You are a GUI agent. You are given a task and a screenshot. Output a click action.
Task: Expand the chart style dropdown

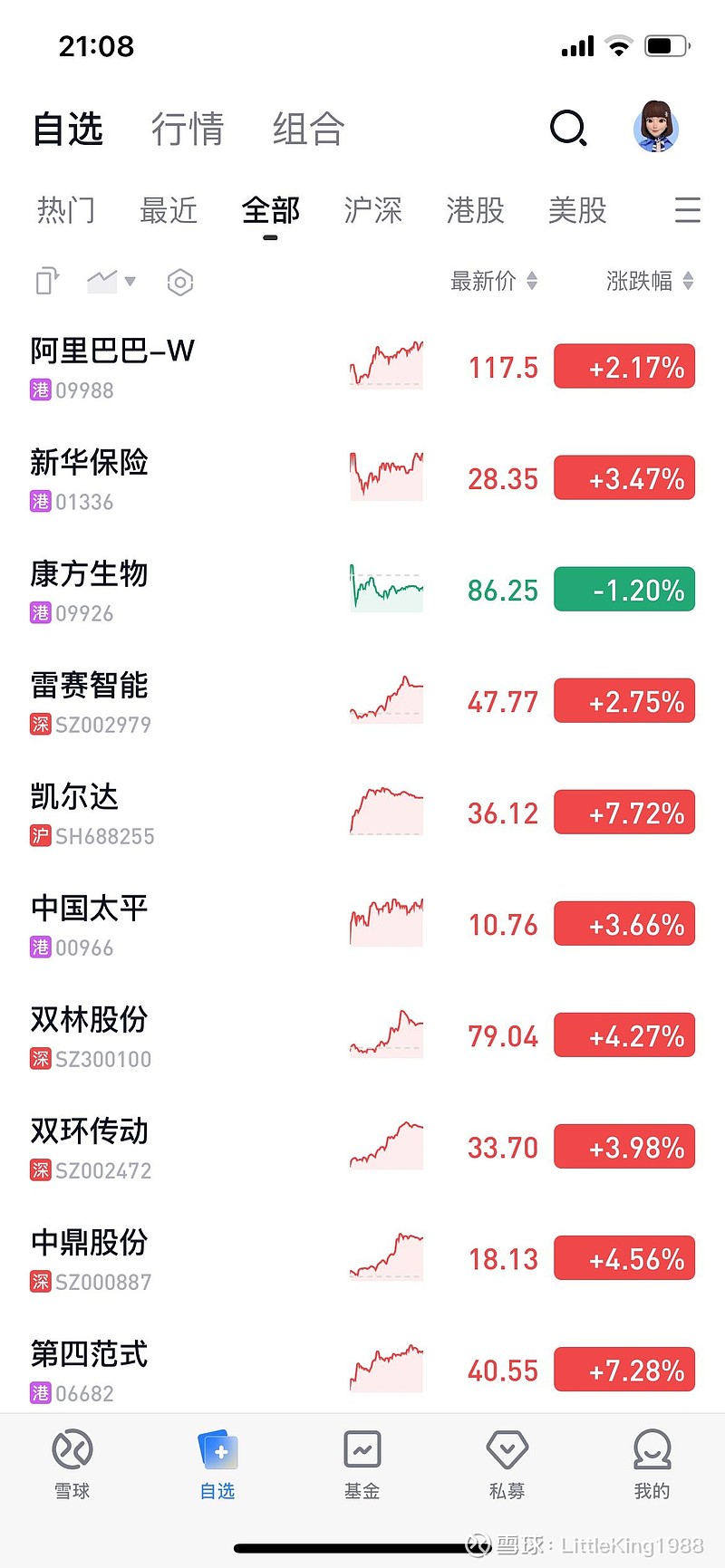[111, 282]
